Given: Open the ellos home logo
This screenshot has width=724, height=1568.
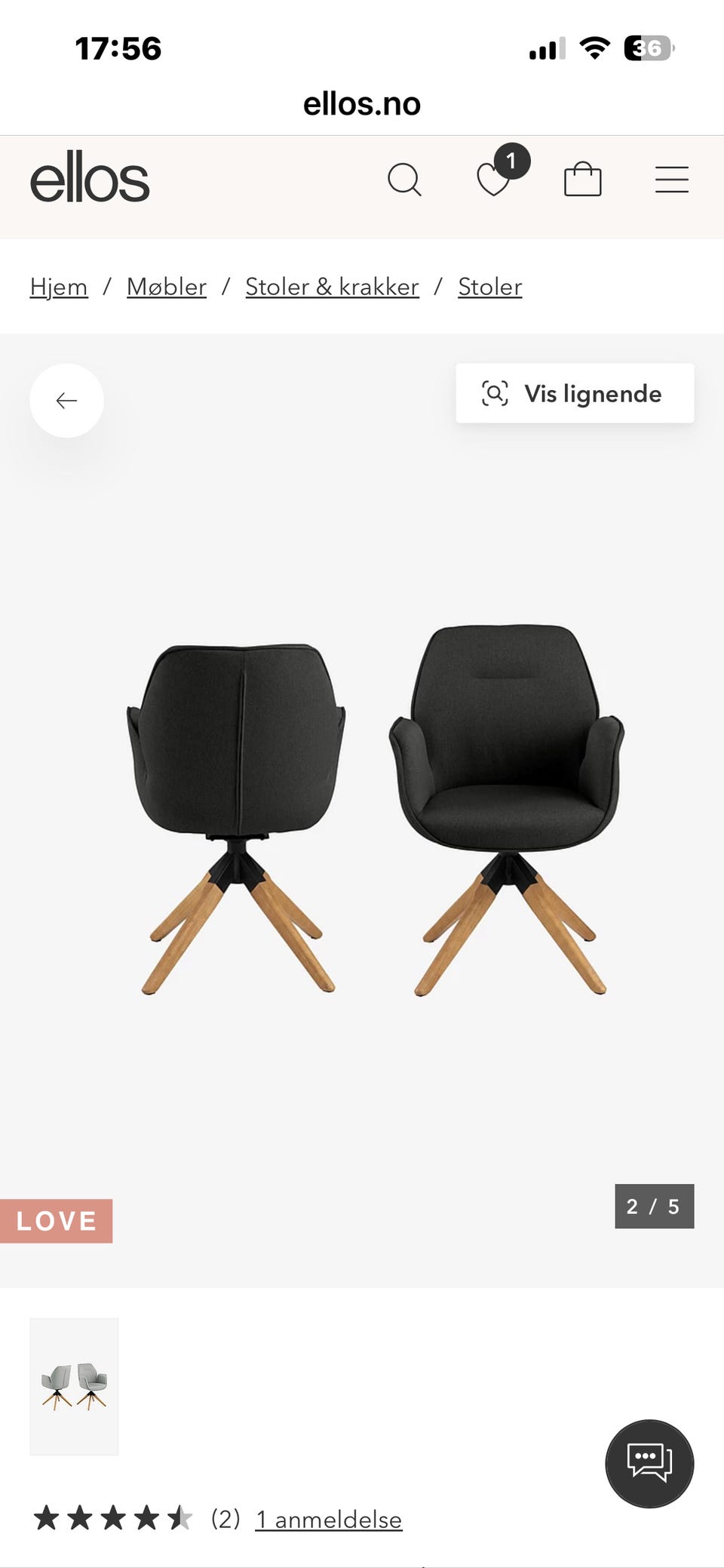Looking at the screenshot, I should click(x=90, y=179).
